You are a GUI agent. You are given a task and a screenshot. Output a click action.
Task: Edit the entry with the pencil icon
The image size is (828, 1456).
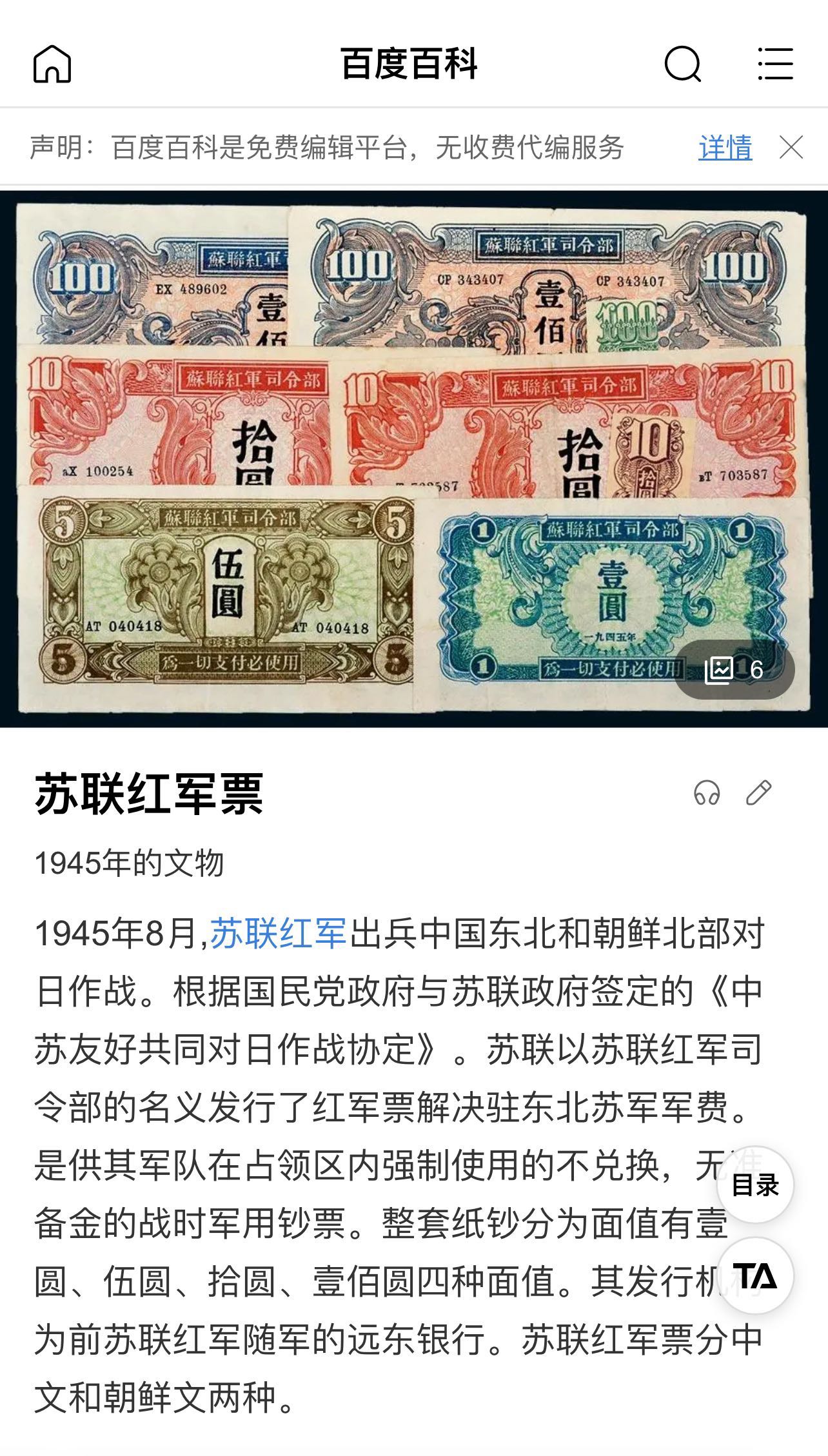click(x=758, y=793)
